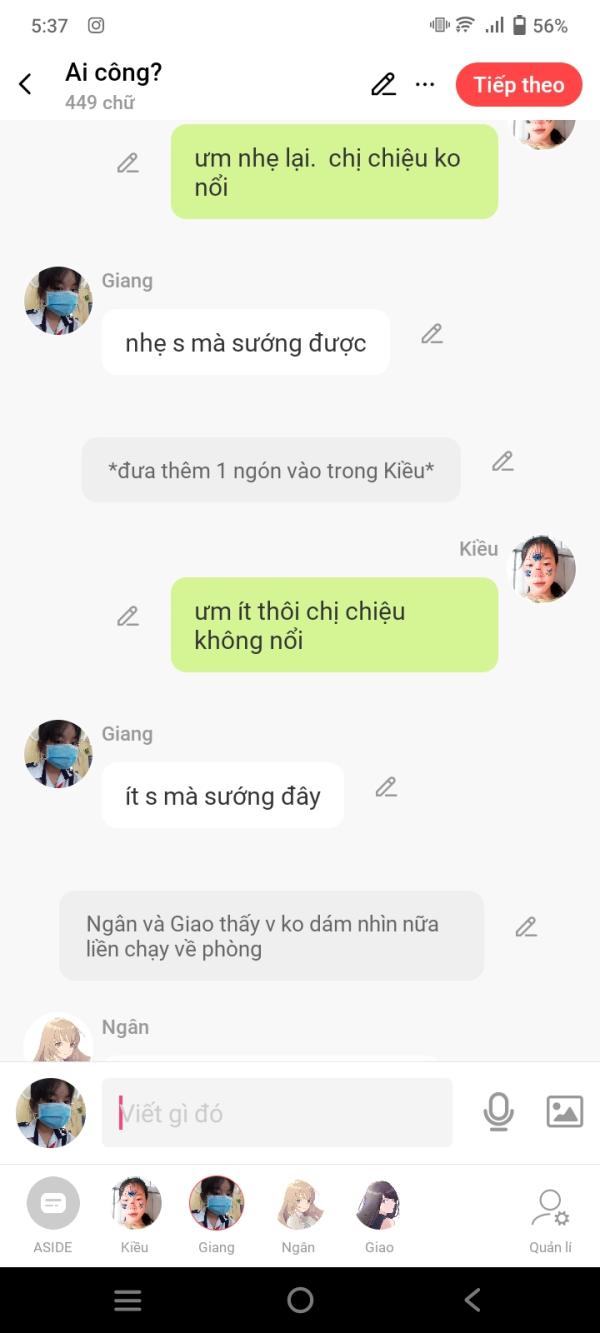Select the ASIDE narrator option
The width and height of the screenshot is (600, 1333).
tap(53, 1215)
